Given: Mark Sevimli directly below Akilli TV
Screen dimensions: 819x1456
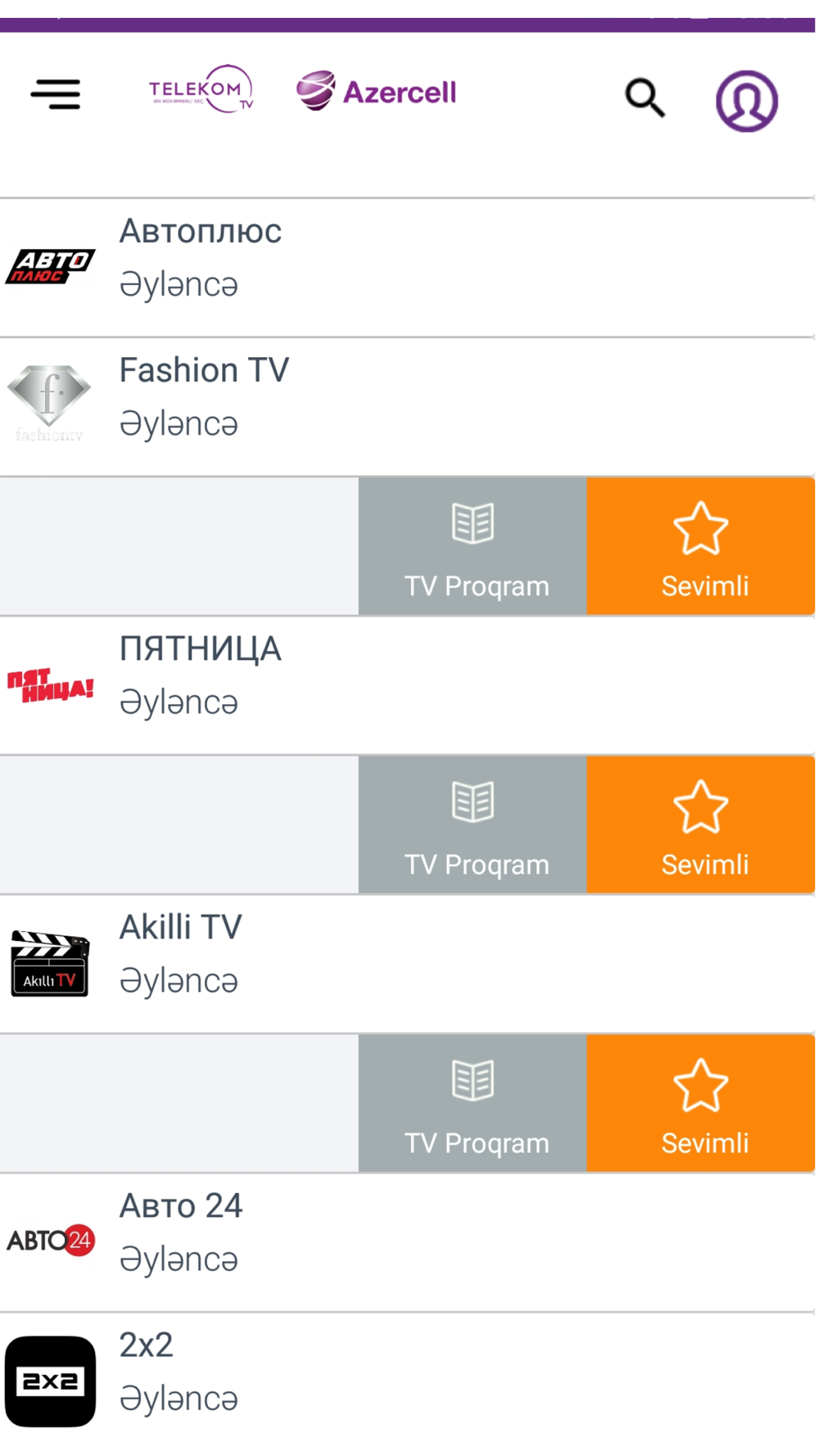Looking at the screenshot, I should 701,1103.
